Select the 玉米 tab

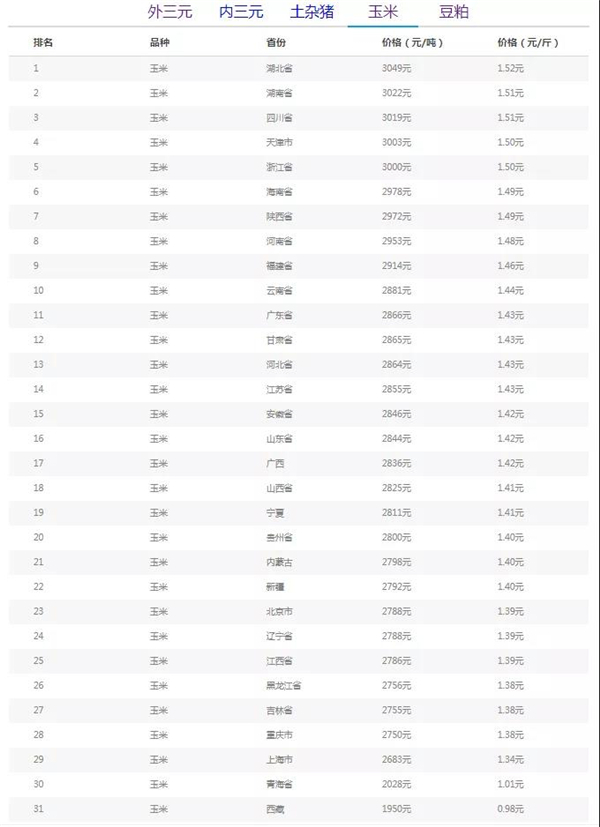coord(383,12)
